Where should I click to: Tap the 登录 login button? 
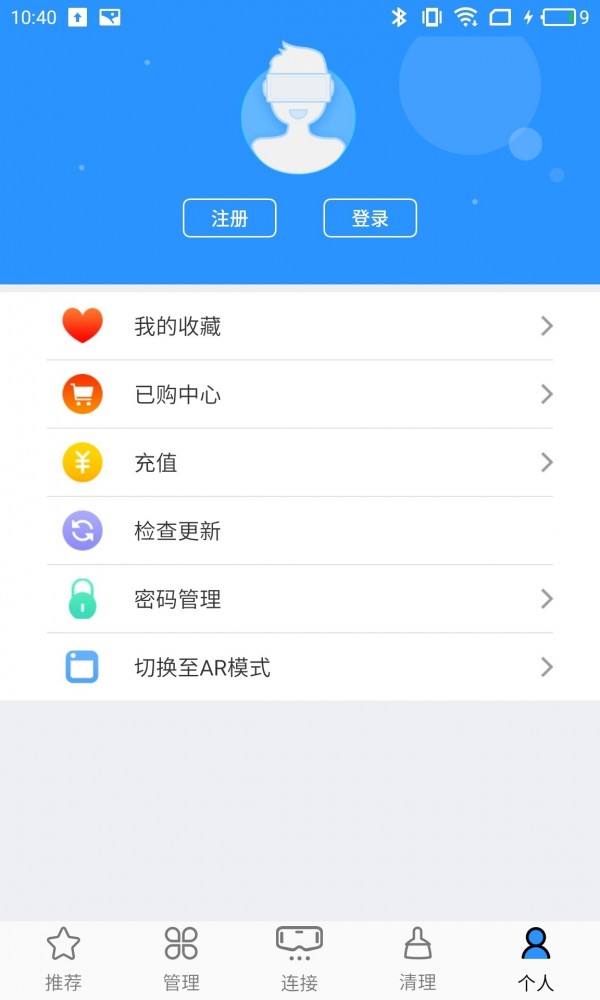[x=370, y=218]
